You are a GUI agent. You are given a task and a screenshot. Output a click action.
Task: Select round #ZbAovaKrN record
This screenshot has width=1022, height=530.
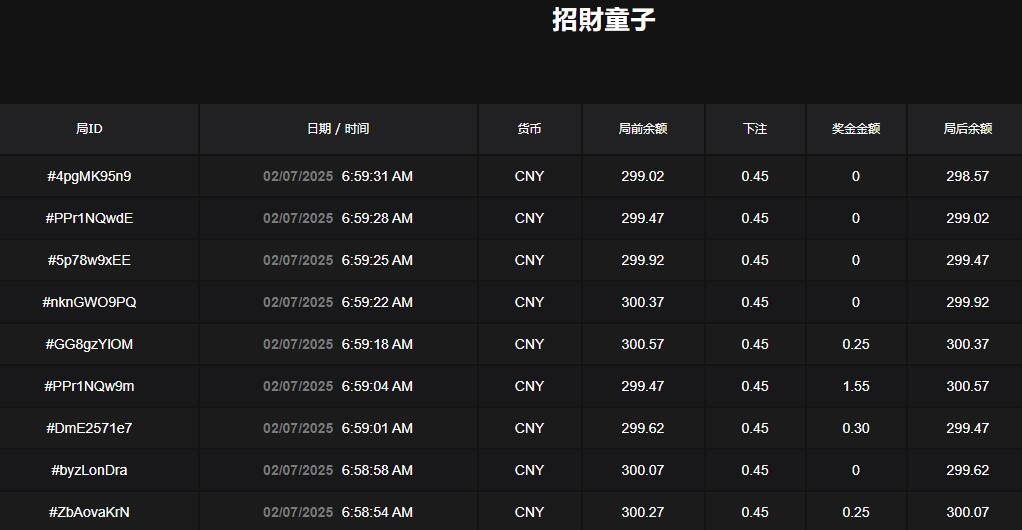click(89, 512)
